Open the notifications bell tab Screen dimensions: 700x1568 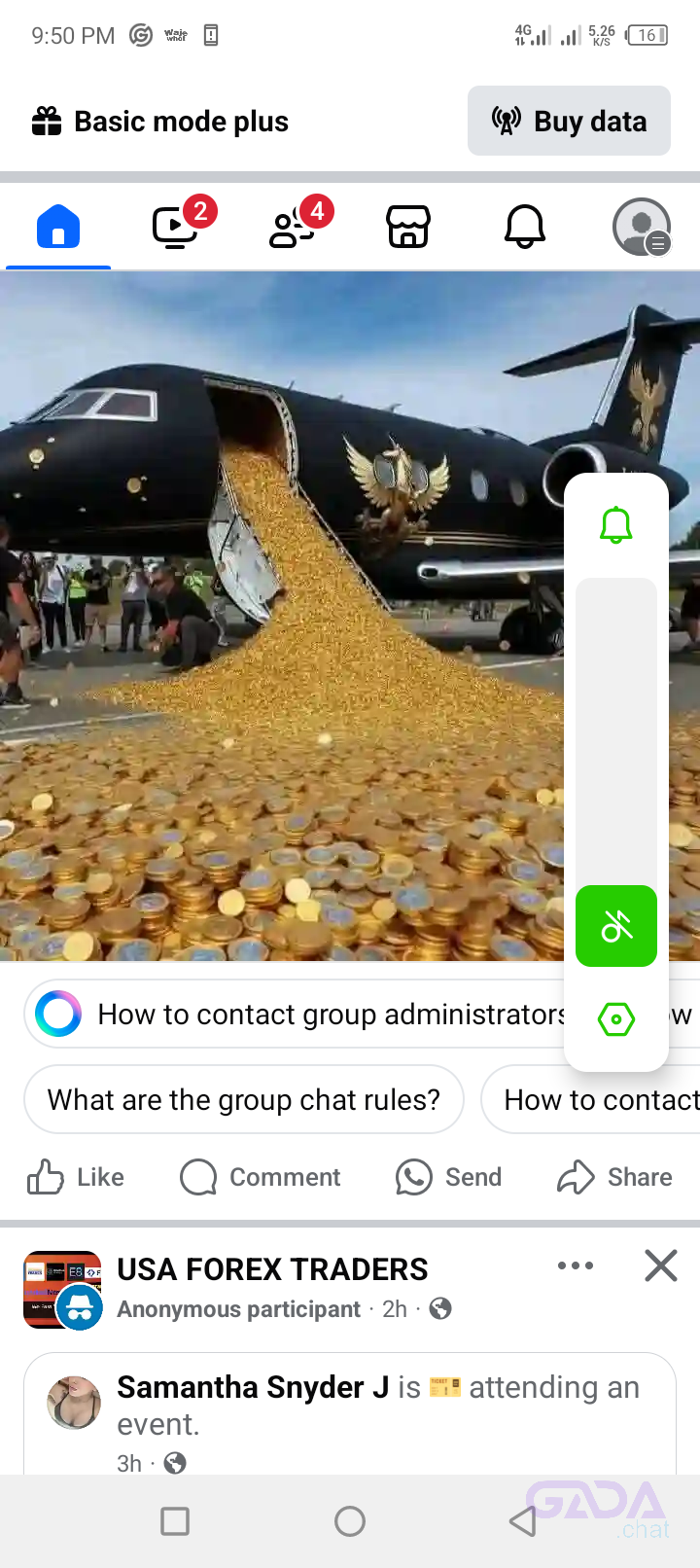click(525, 228)
